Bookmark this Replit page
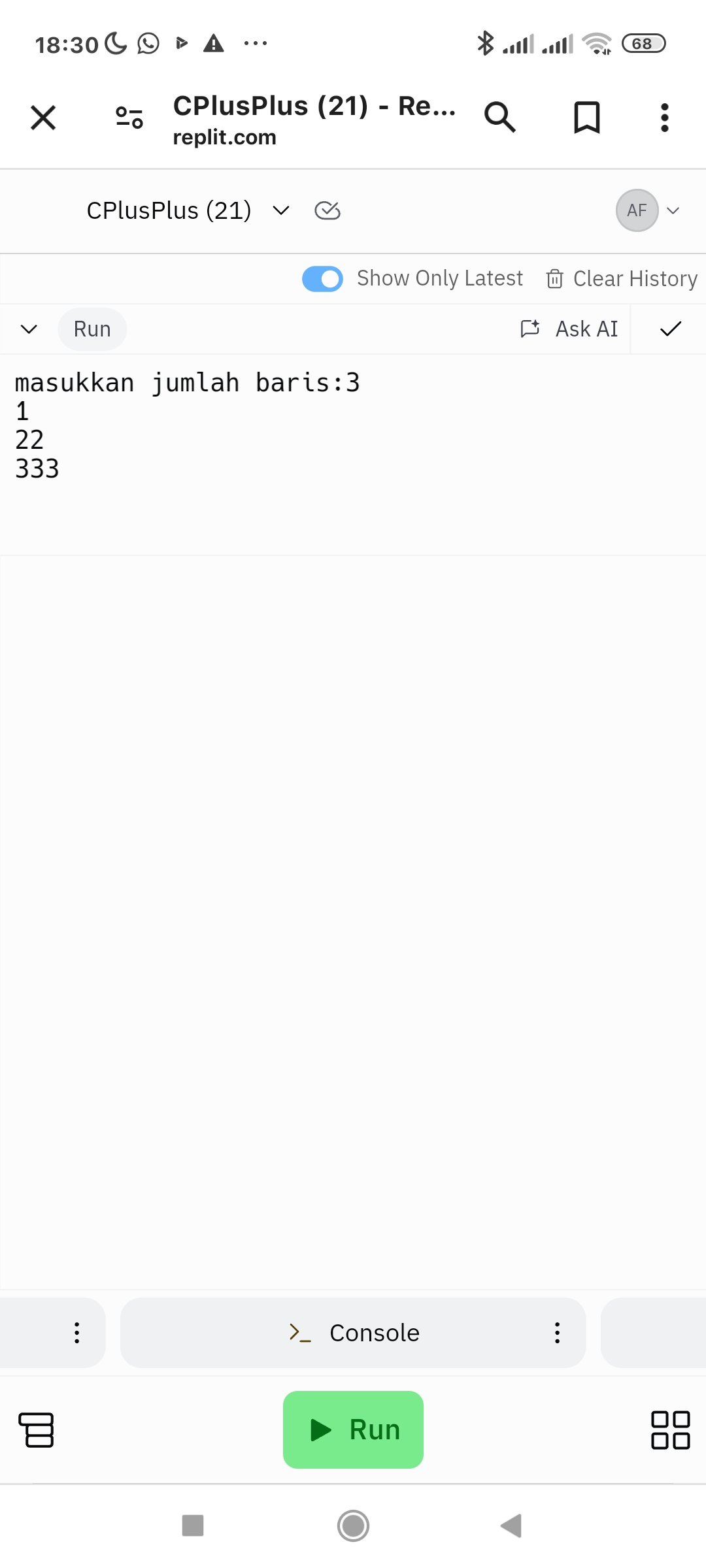The width and height of the screenshot is (706, 1568). [586, 118]
